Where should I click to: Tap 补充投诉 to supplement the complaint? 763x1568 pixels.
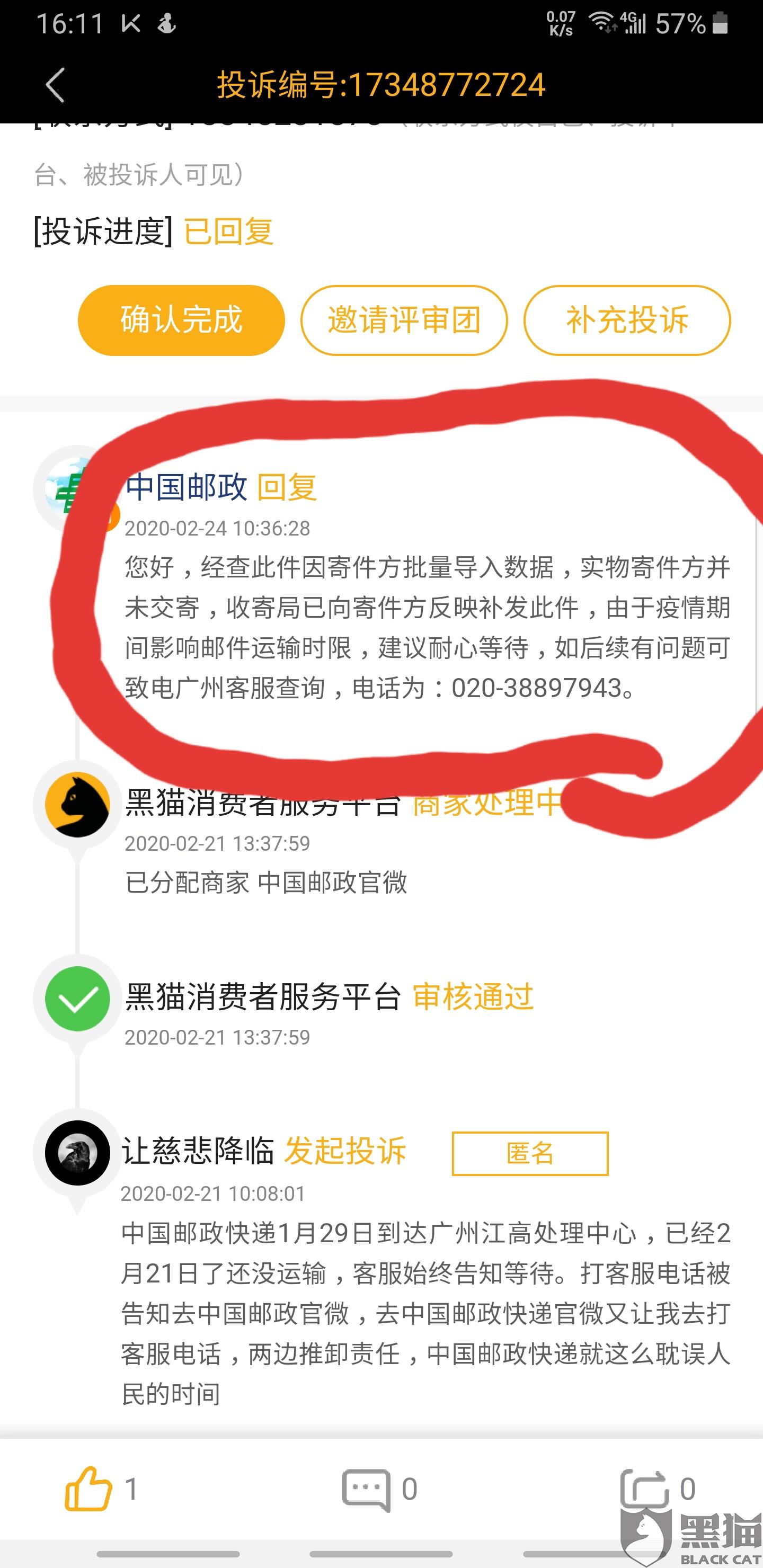[x=627, y=320]
